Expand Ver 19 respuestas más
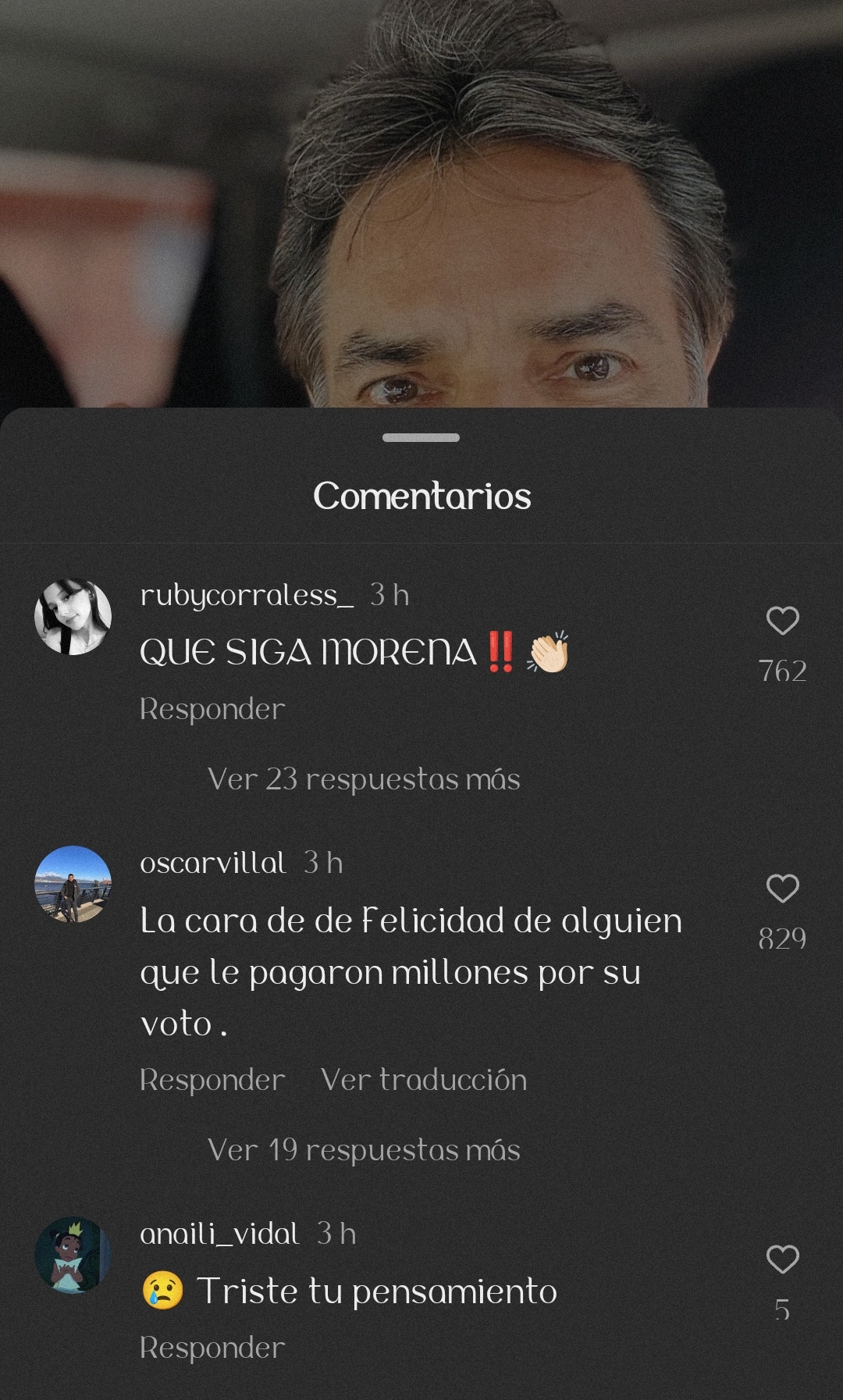 [x=364, y=1150]
